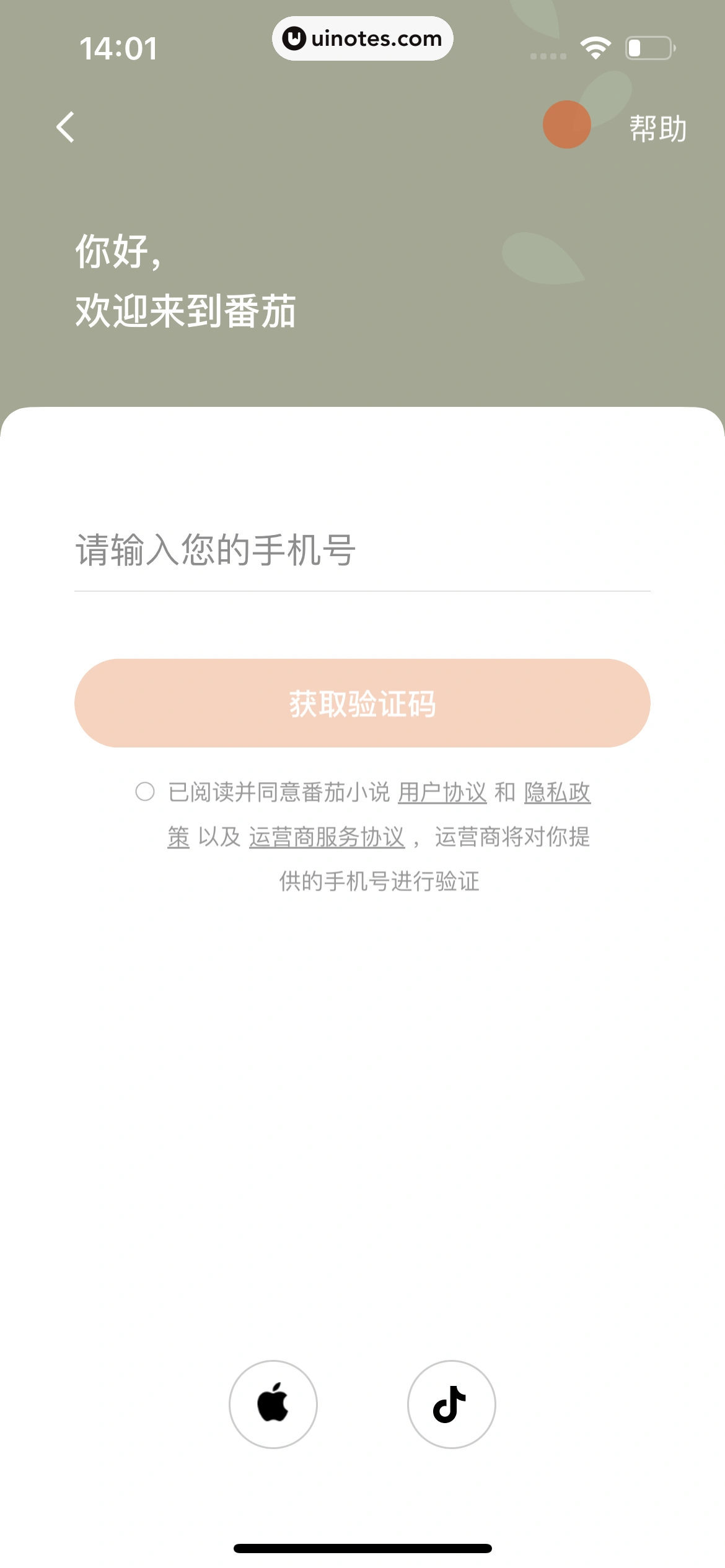
Task: Read the 运营商服务协议 link
Action: tap(327, 837)
